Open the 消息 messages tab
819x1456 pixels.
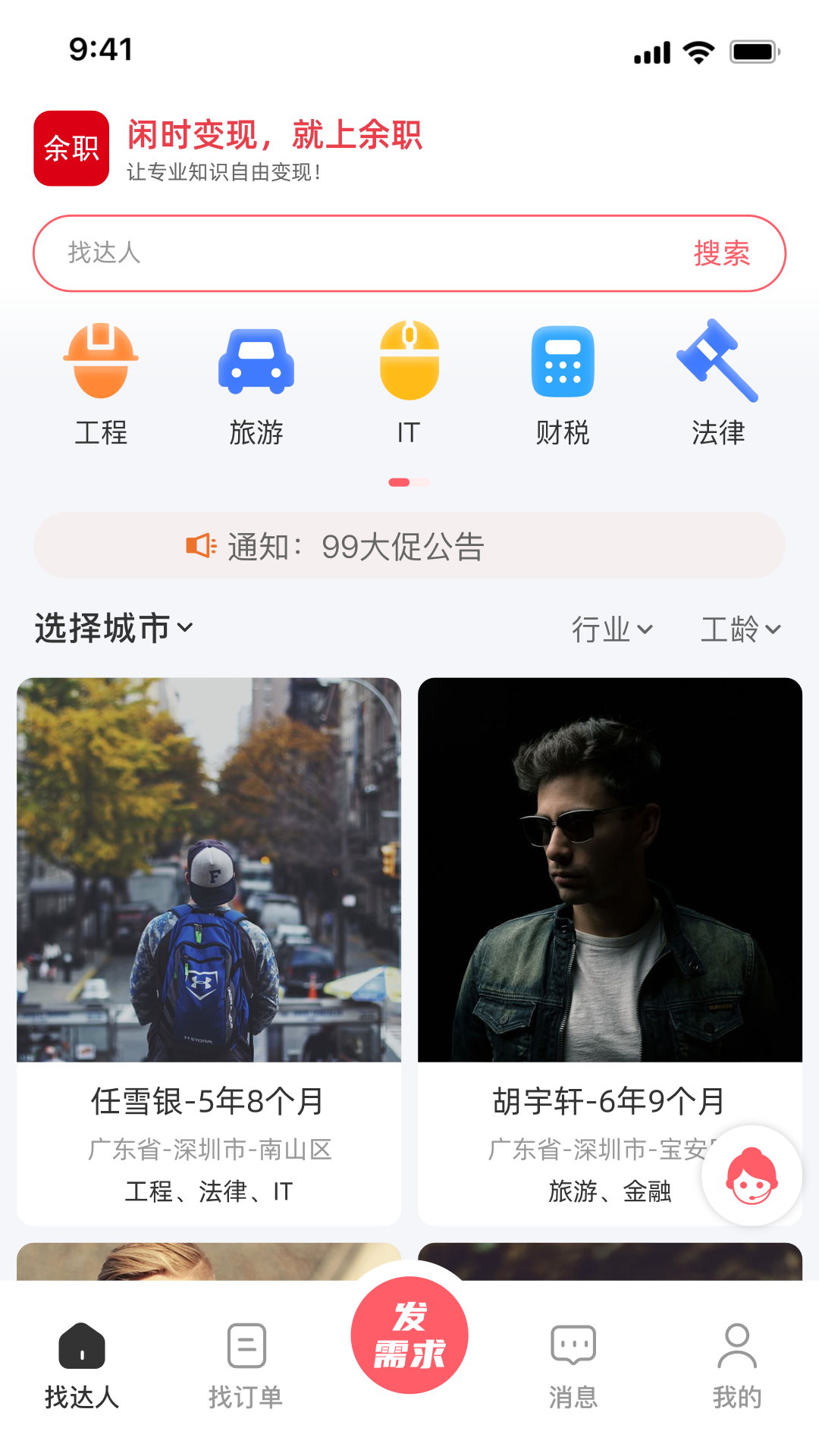pyautogui.click(x=573, y=1365)
